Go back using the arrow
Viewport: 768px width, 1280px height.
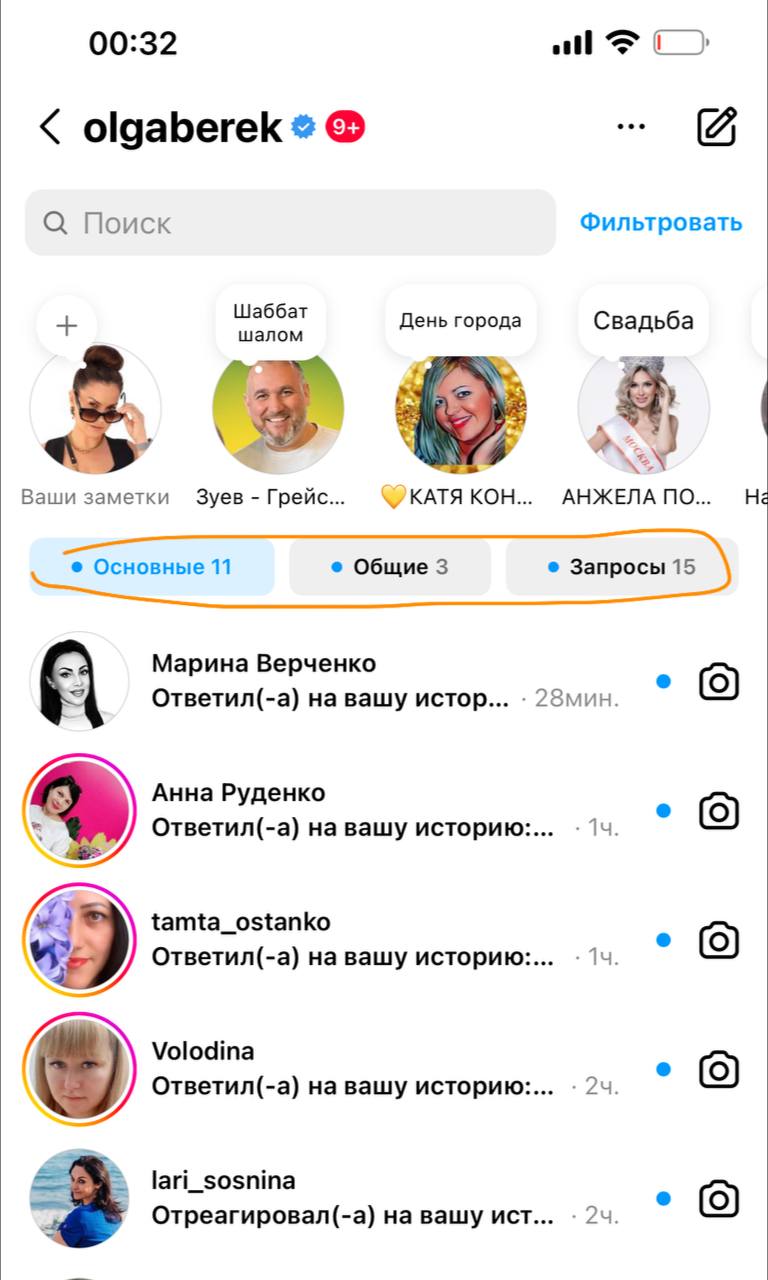[50, 128]
